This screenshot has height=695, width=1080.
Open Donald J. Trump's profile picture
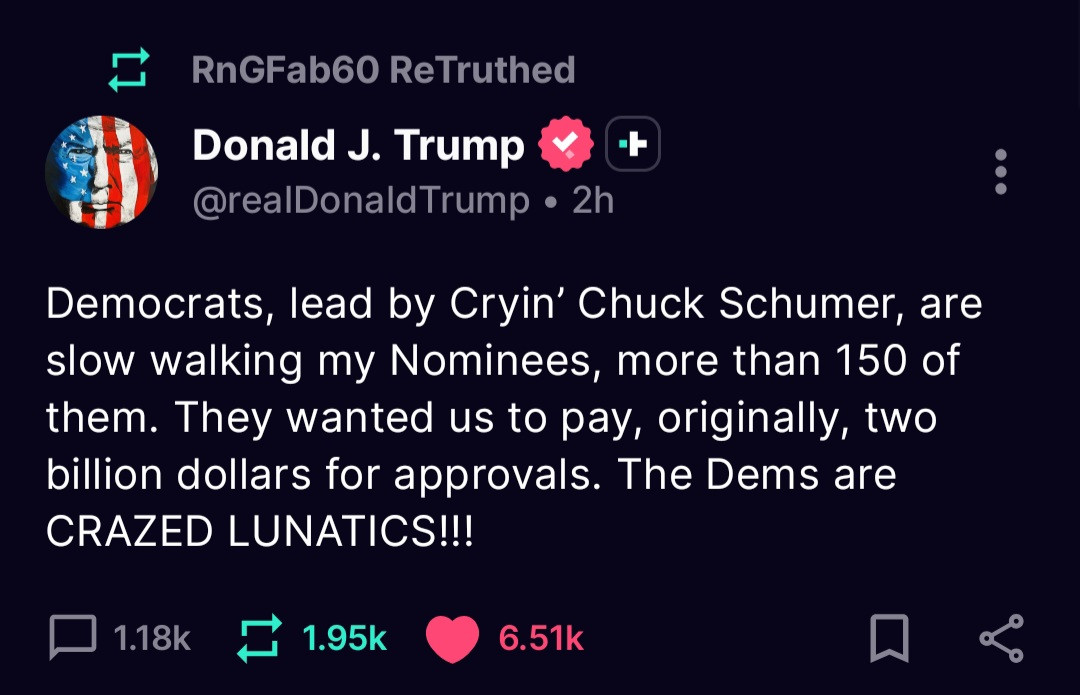click(x=103, y=172)
